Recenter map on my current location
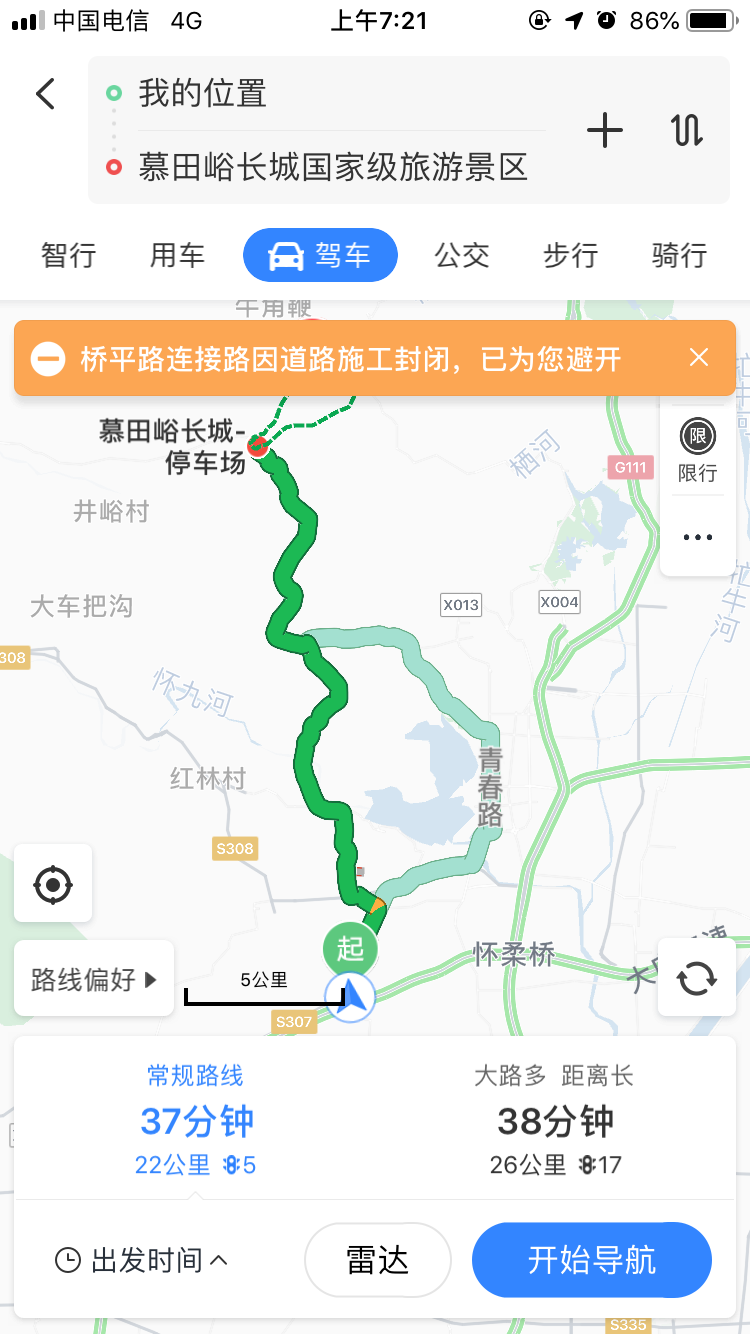This screenshot has height=1334, width=750. [53, 884]
